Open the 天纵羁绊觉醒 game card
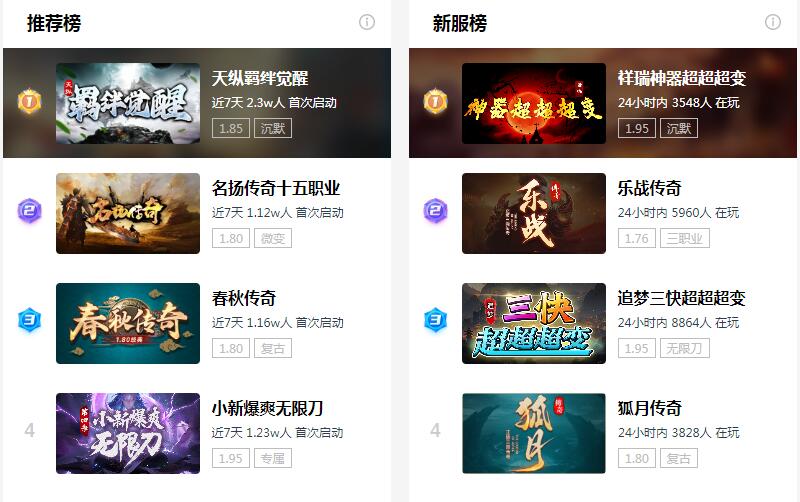This screenshot has height=502, width=800. 260,79
